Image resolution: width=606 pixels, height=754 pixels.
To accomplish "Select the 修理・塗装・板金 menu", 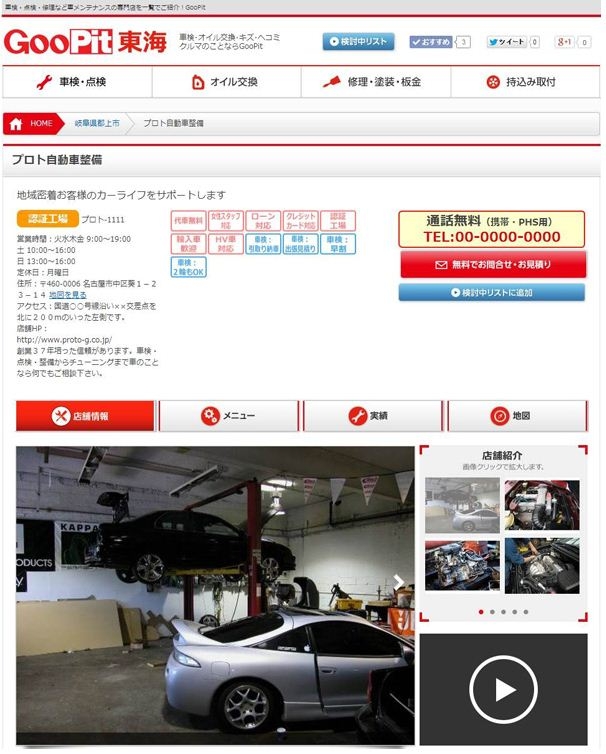I will point(376,82).
